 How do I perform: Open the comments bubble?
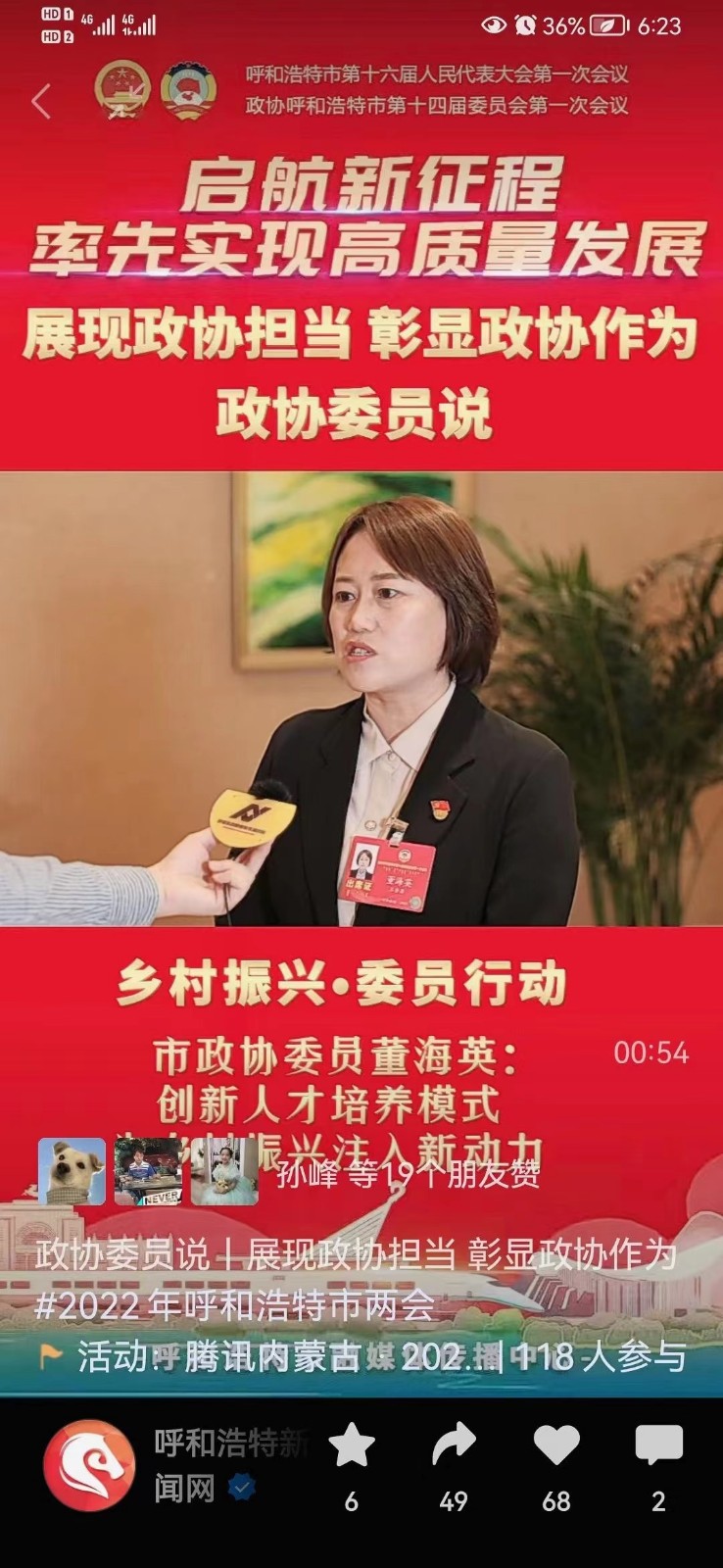(658, 1445)
